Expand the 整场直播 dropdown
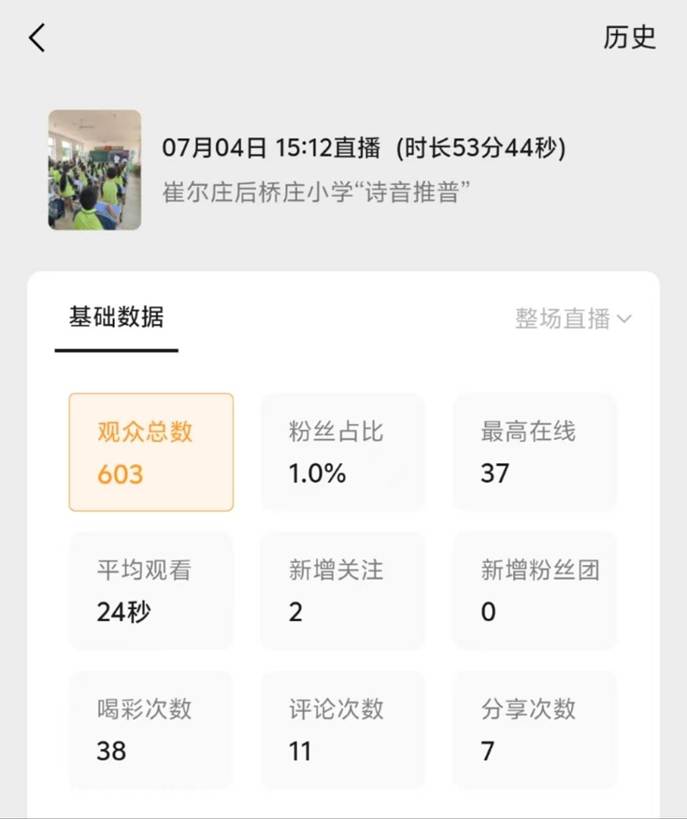The height and width of the screenshot is (819, 687). (573, 319)
